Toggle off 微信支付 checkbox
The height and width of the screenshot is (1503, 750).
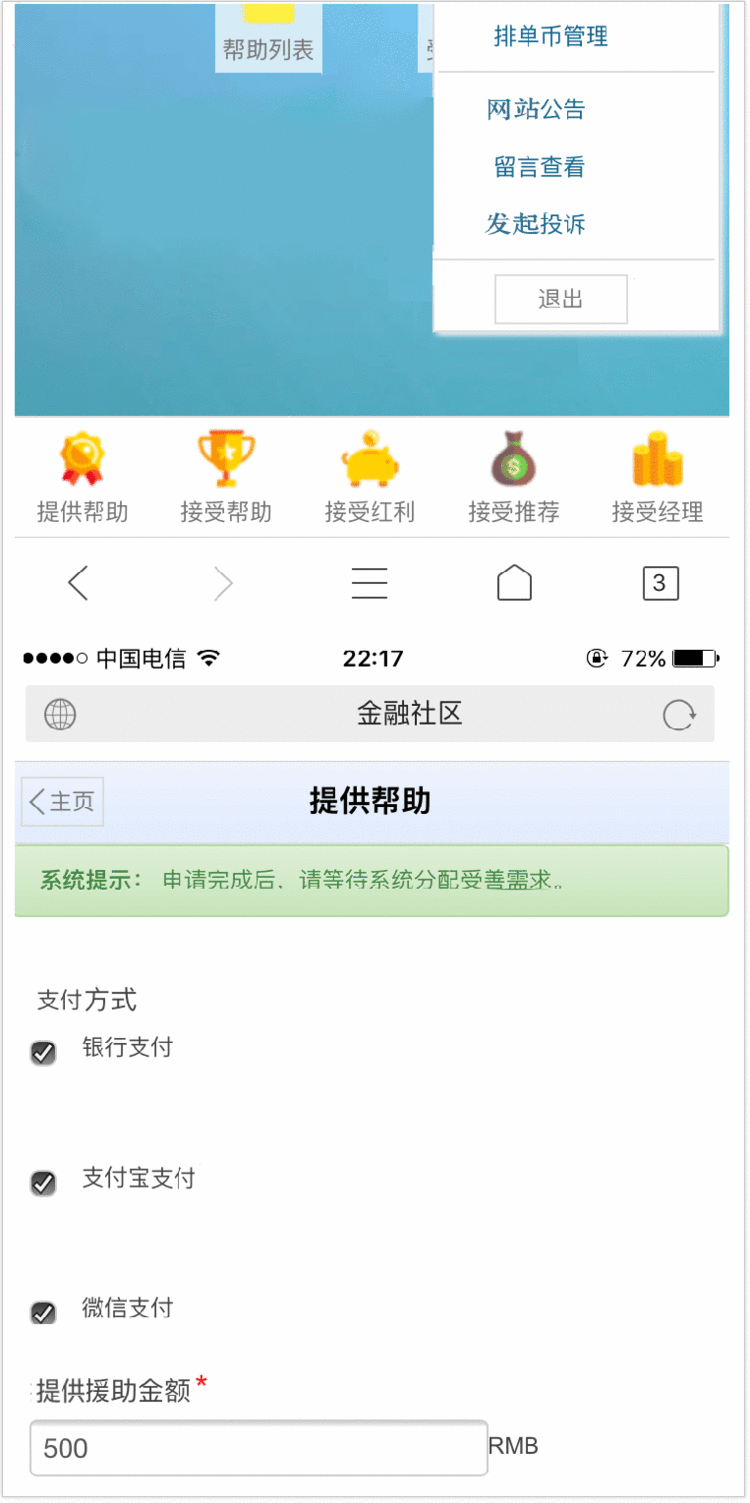click(x=43, y=1312)
